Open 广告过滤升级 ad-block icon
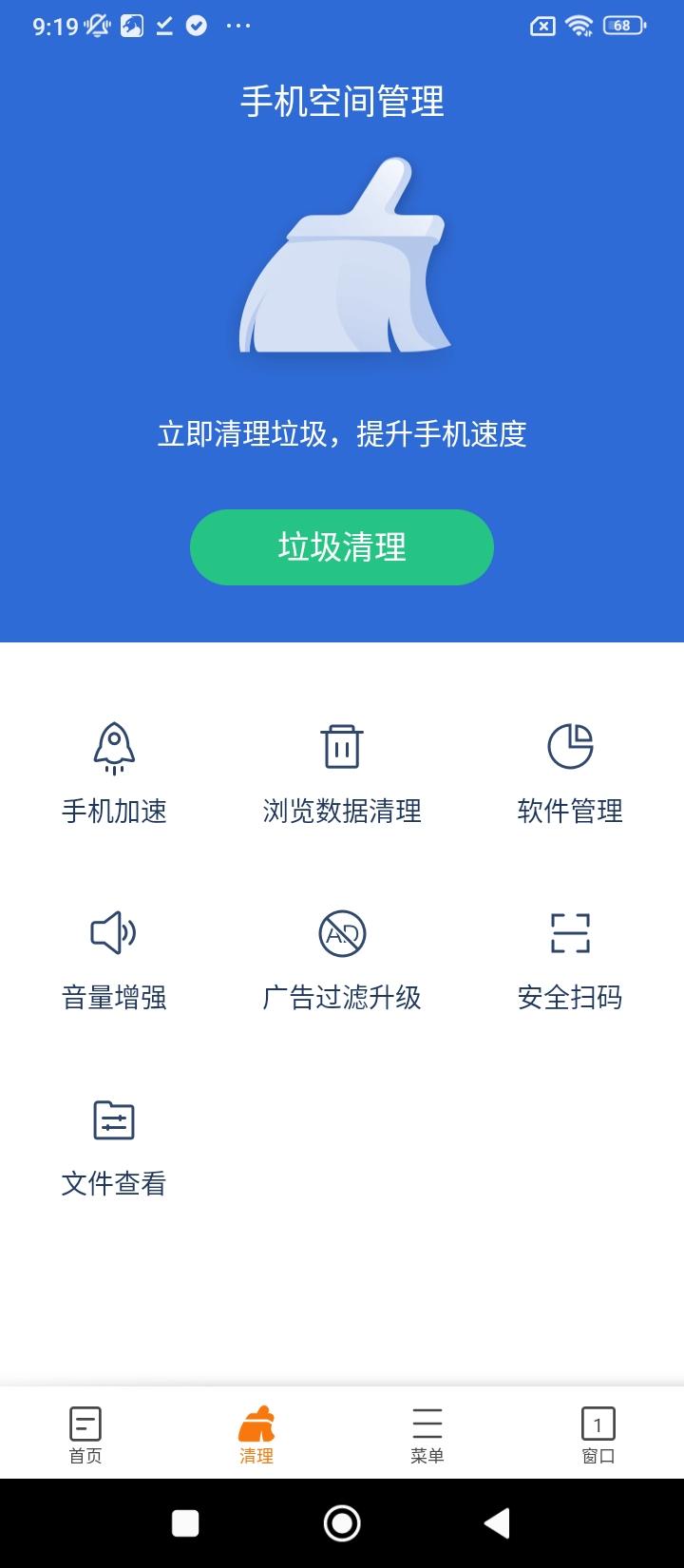Screen dimensions: 684x1568 (x=341, y=934)
